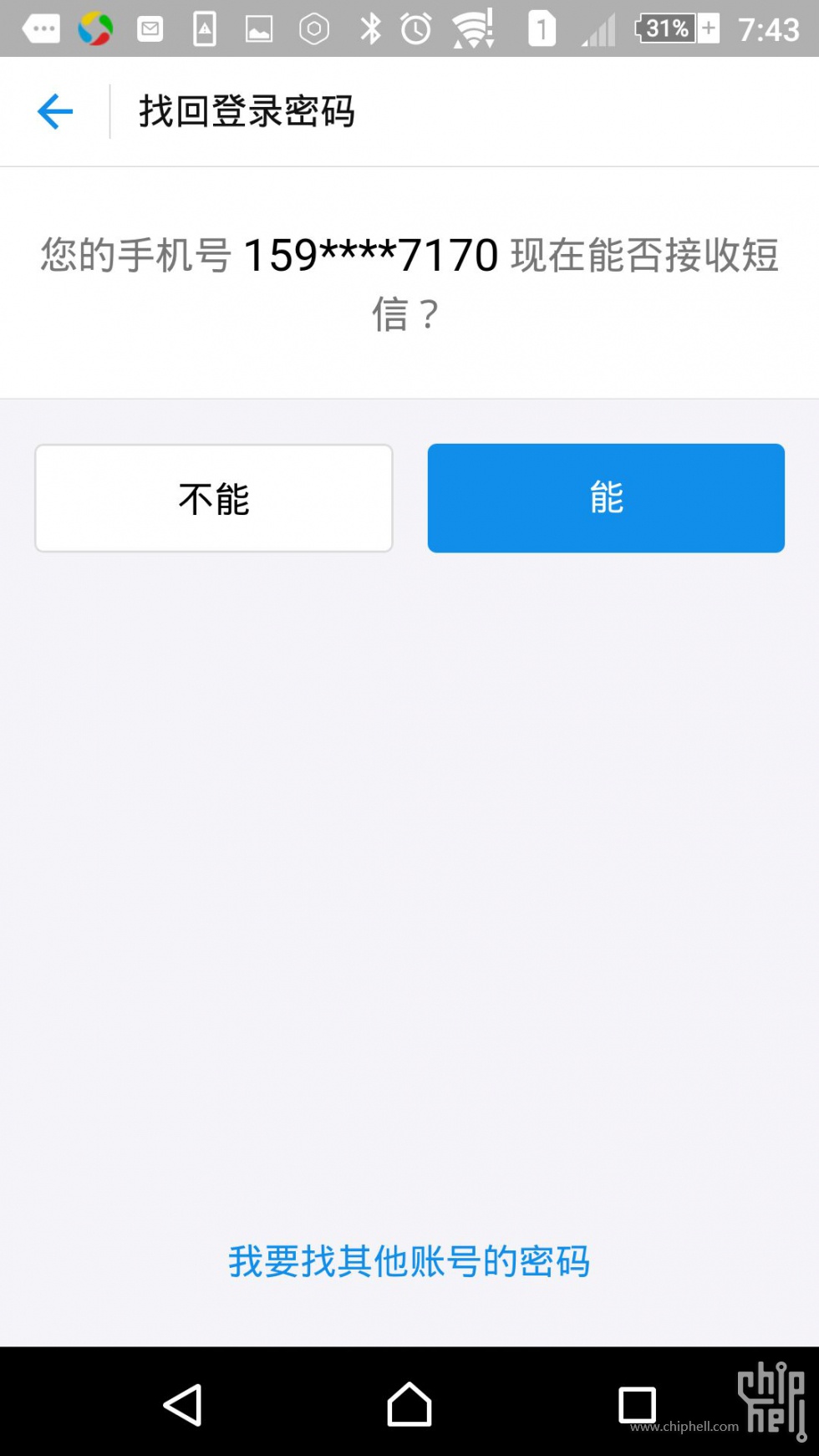
Task: Tap the 不能 button
Action: (214, 498)
